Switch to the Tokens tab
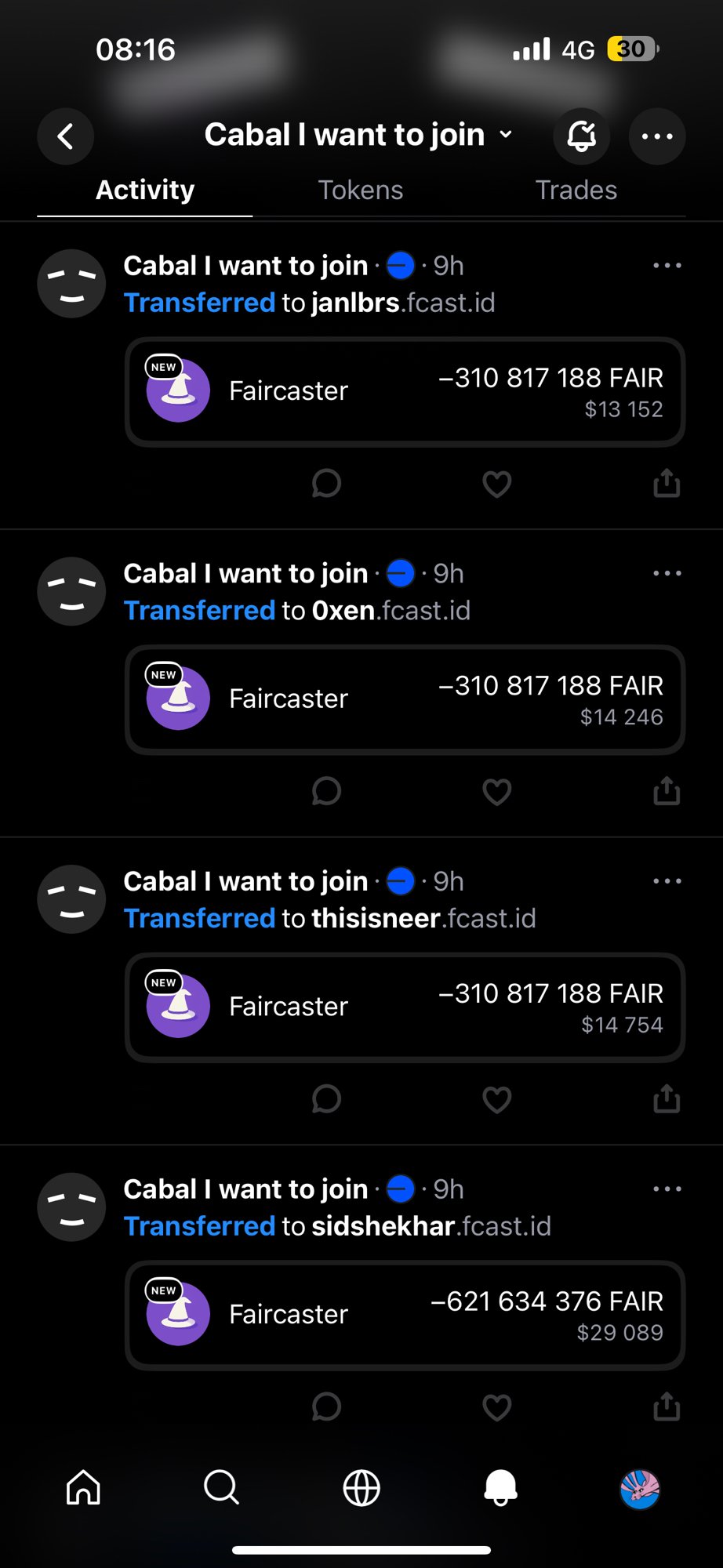 point(360,191)
